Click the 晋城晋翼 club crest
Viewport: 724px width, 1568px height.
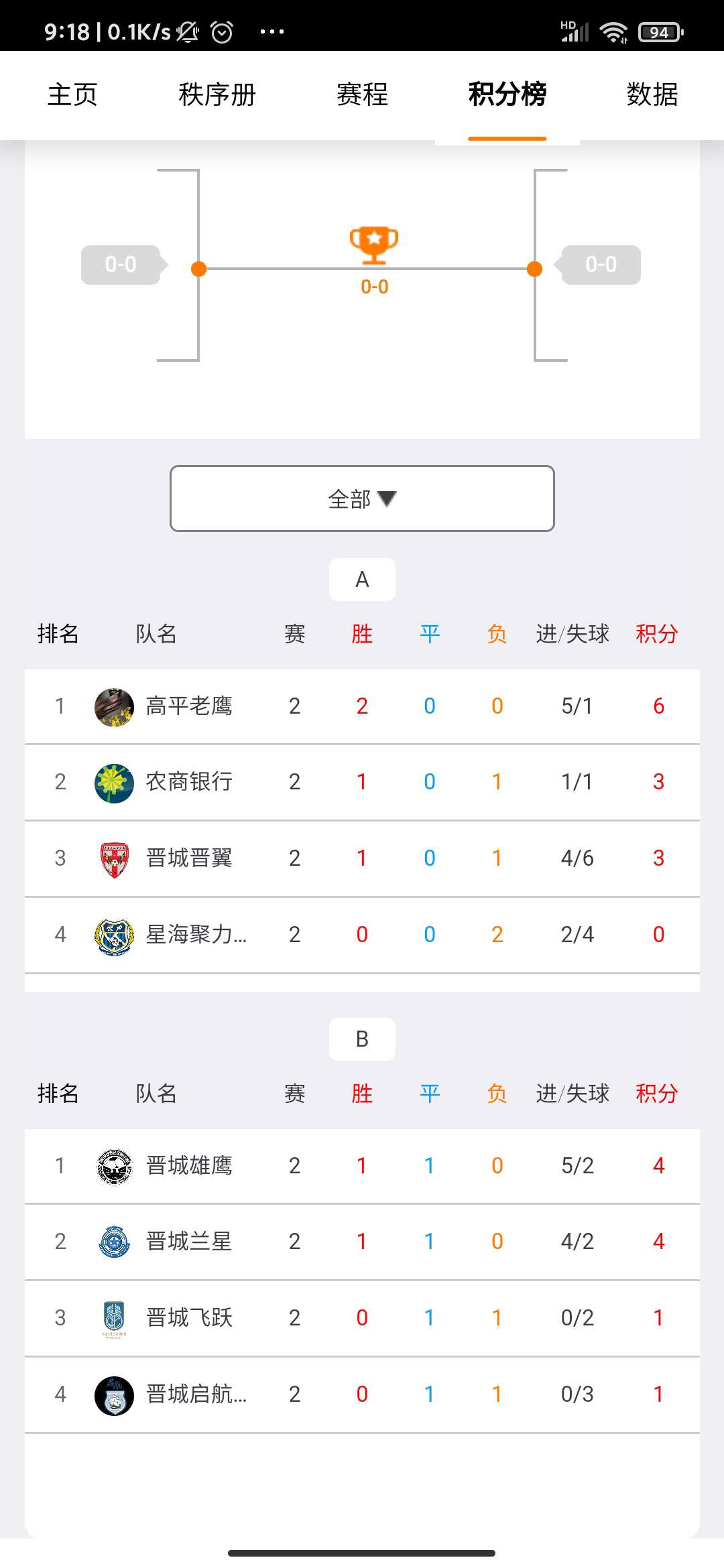tap(114, 858)
